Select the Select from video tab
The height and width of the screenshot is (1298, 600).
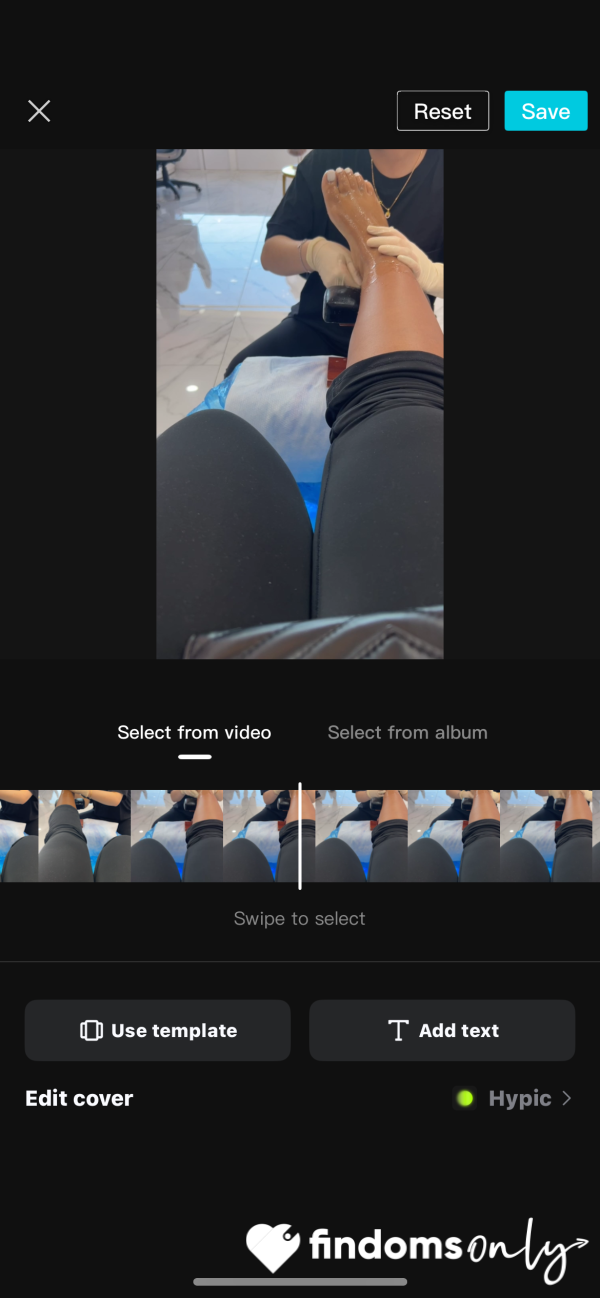pyautogui.click(x=194, y=732)
